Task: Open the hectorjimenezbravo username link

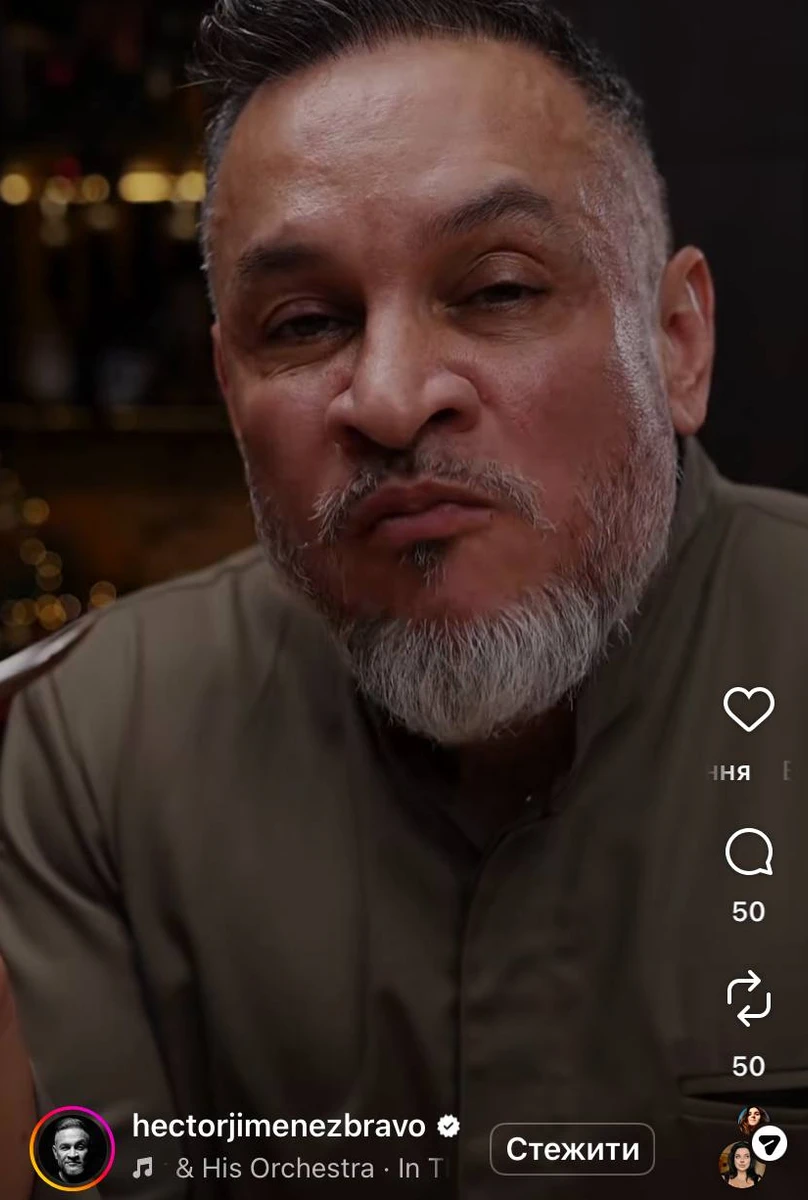Action: pos(279,1125)
